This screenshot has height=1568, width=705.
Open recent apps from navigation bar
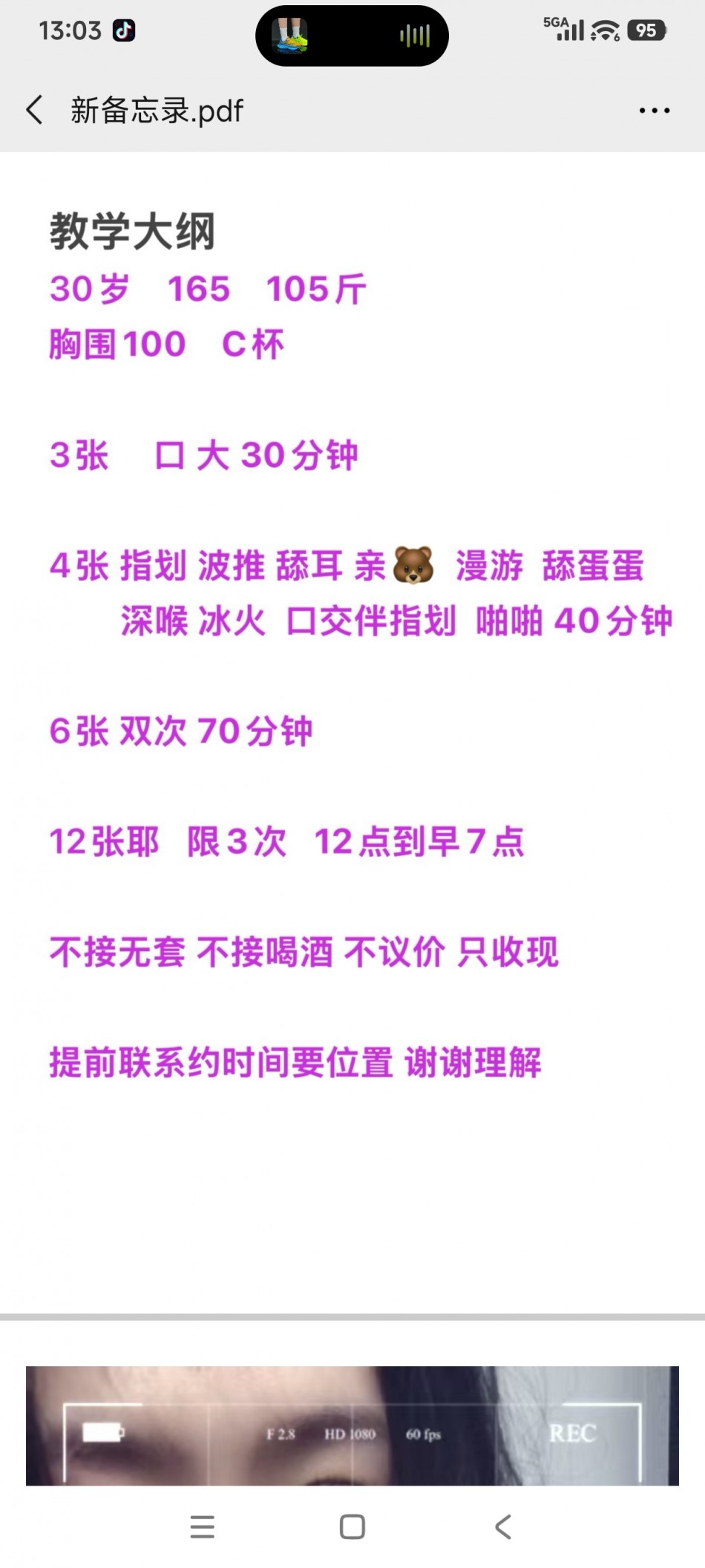(202, 1527)
